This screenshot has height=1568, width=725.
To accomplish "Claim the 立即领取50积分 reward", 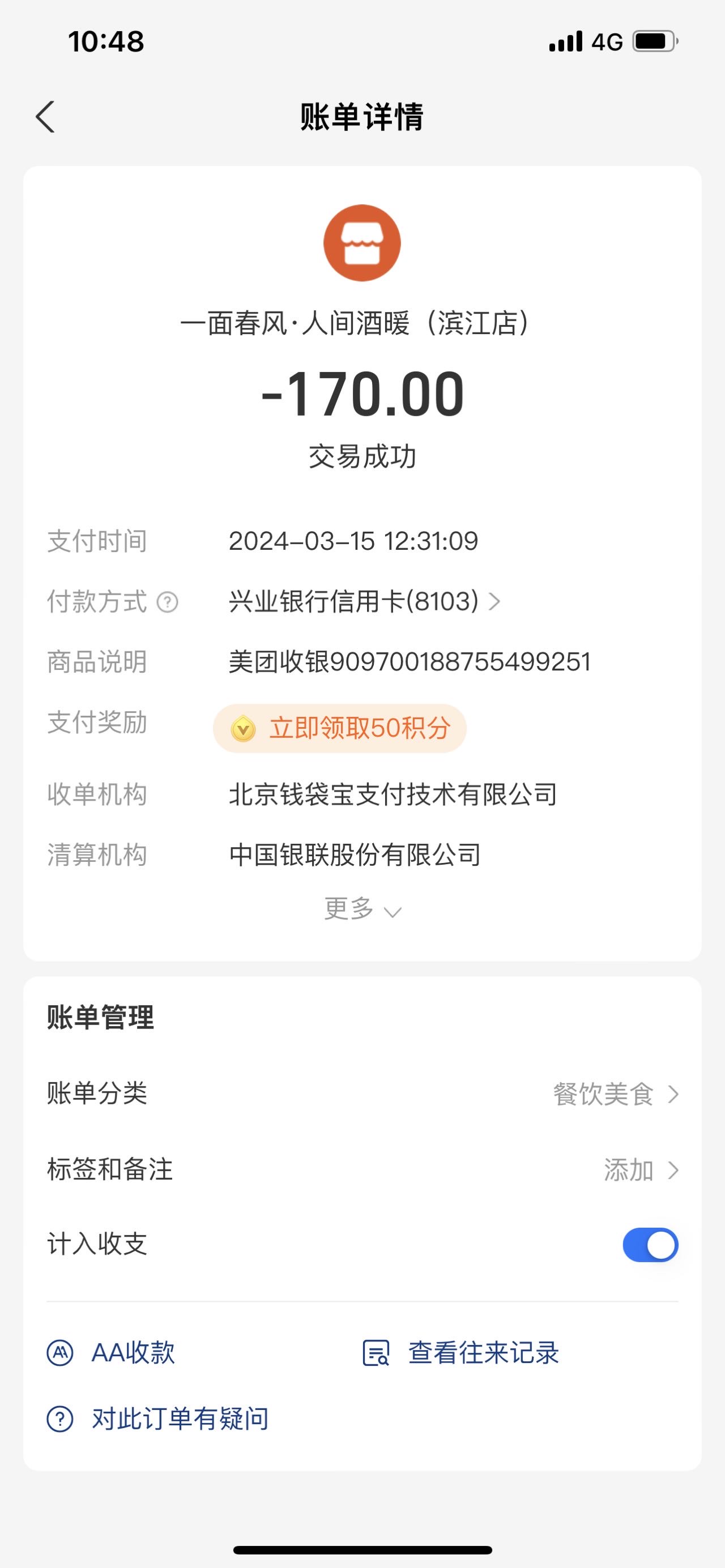I will [x=340, y=728].
